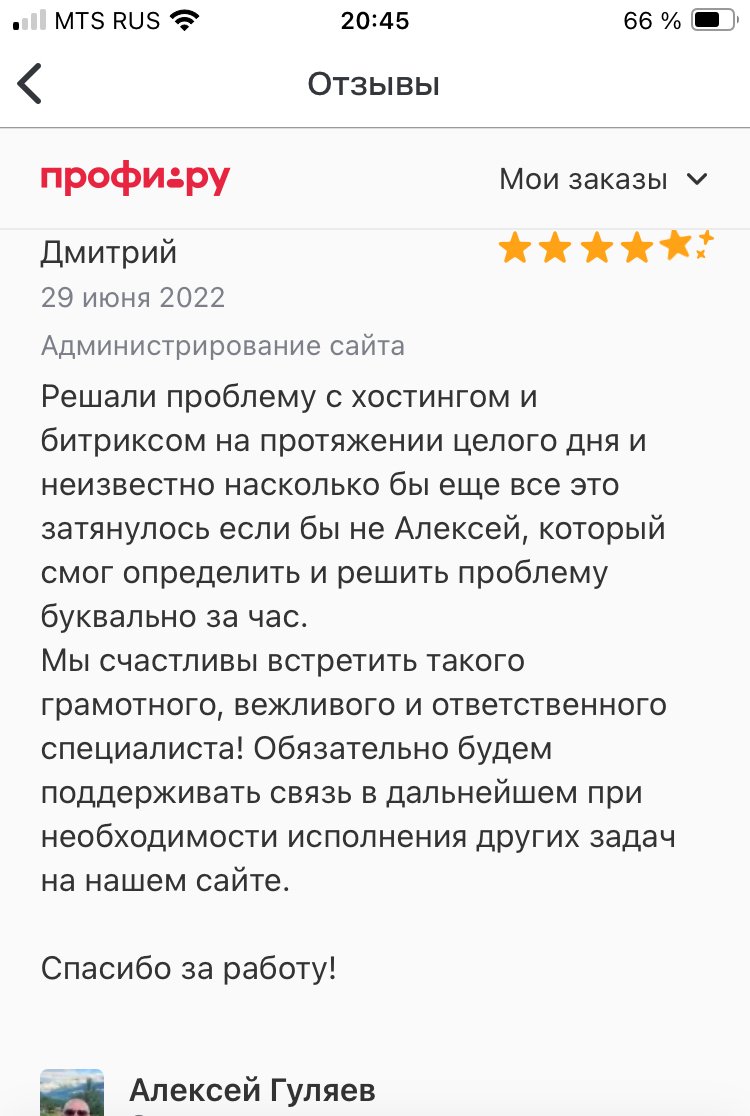This screenshot has height=1116, width=750.
Task: Open the профи.ру home logo link
Action: (x=135, y=179)
